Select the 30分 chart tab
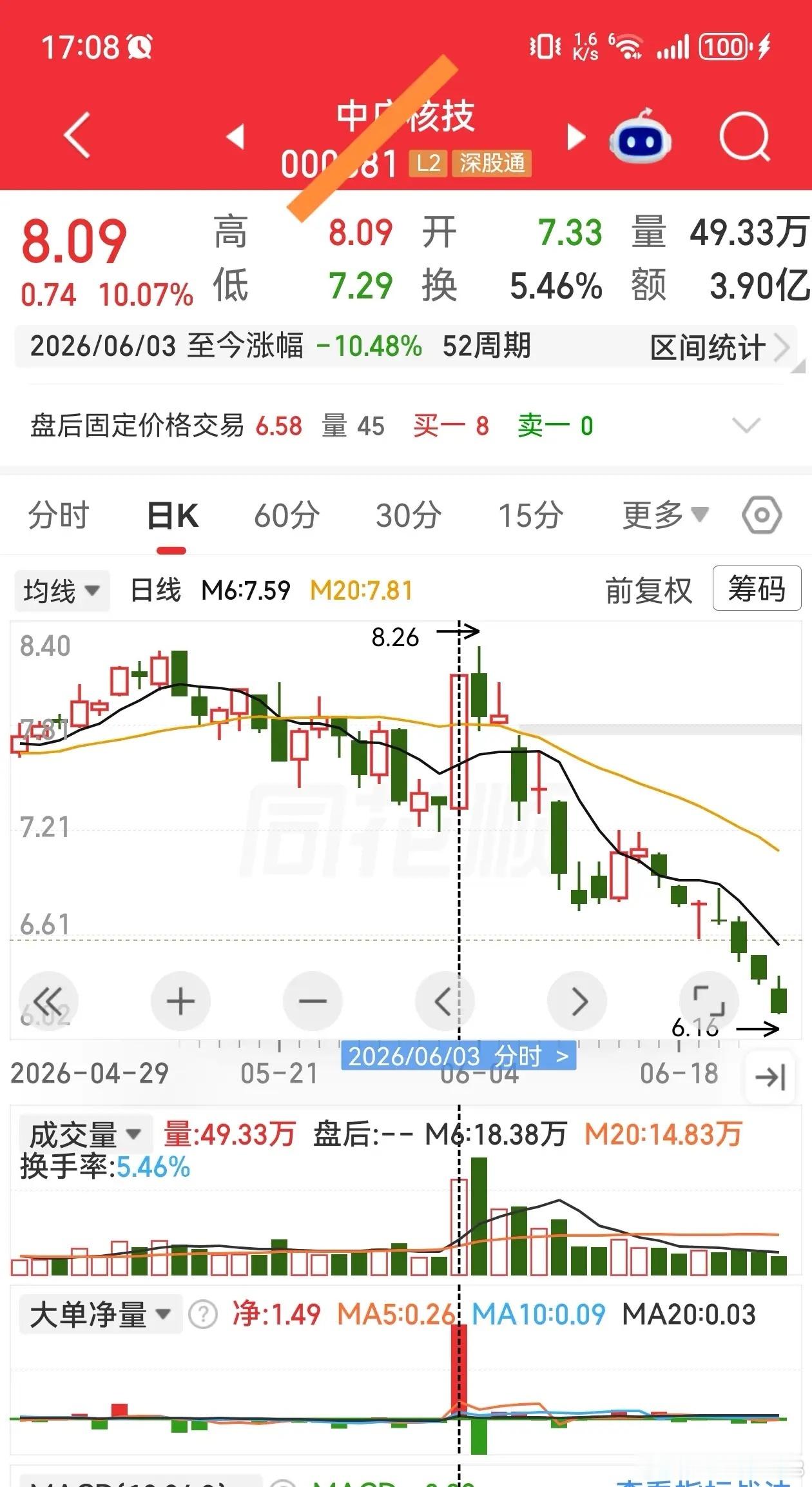Viewport: 812px width, 1487px height. (x=409, y=516)
